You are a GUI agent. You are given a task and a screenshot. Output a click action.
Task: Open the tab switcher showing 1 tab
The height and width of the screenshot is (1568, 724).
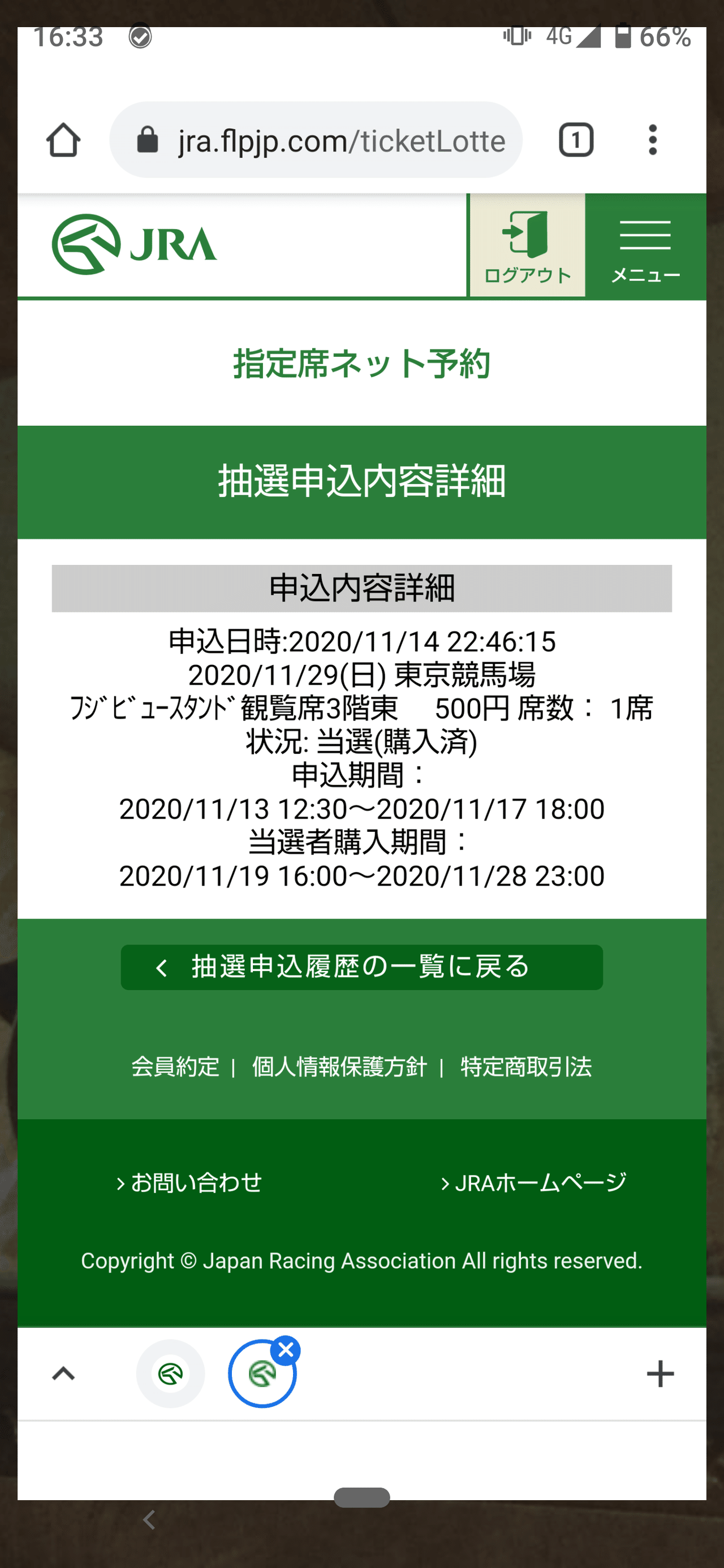click(x=576, y=140)
